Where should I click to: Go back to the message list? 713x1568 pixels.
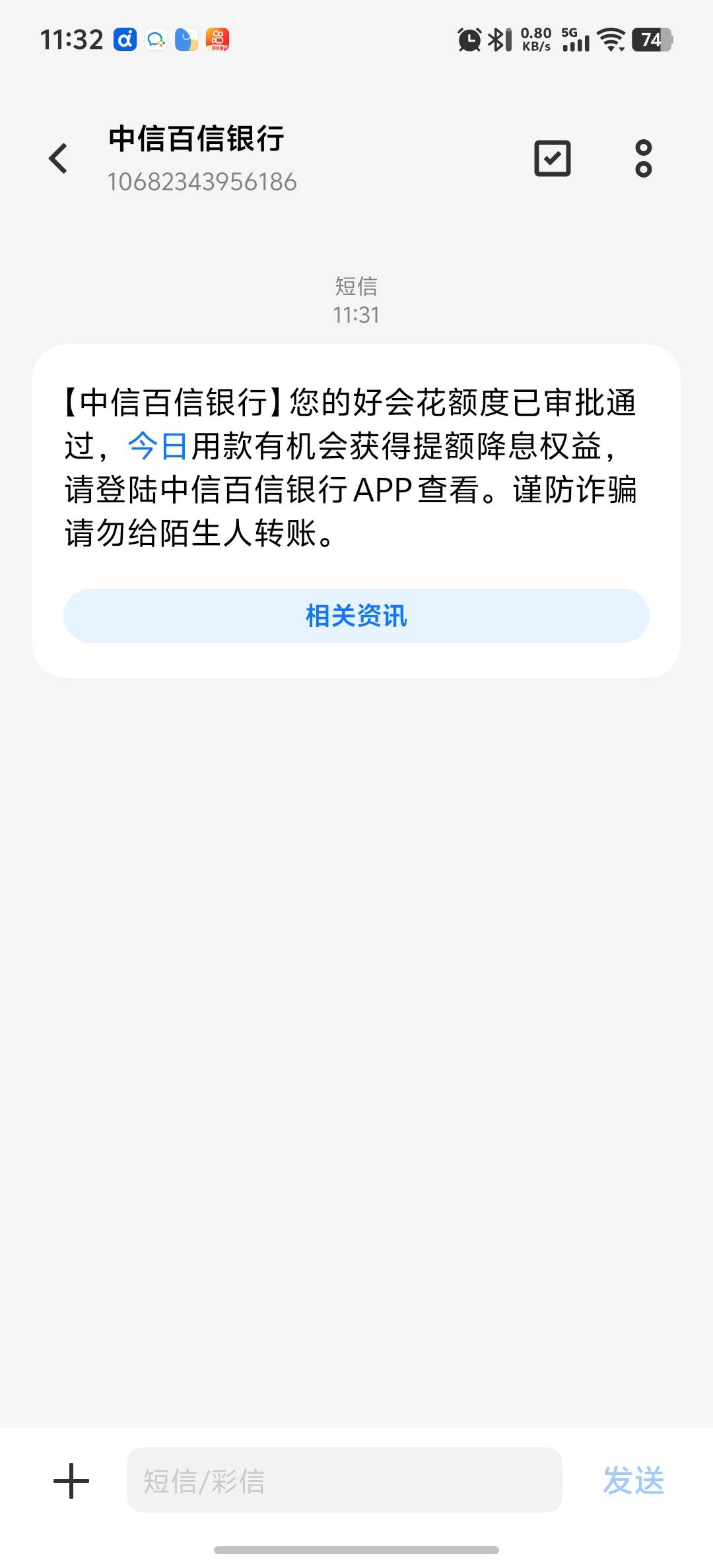[58, 159]
